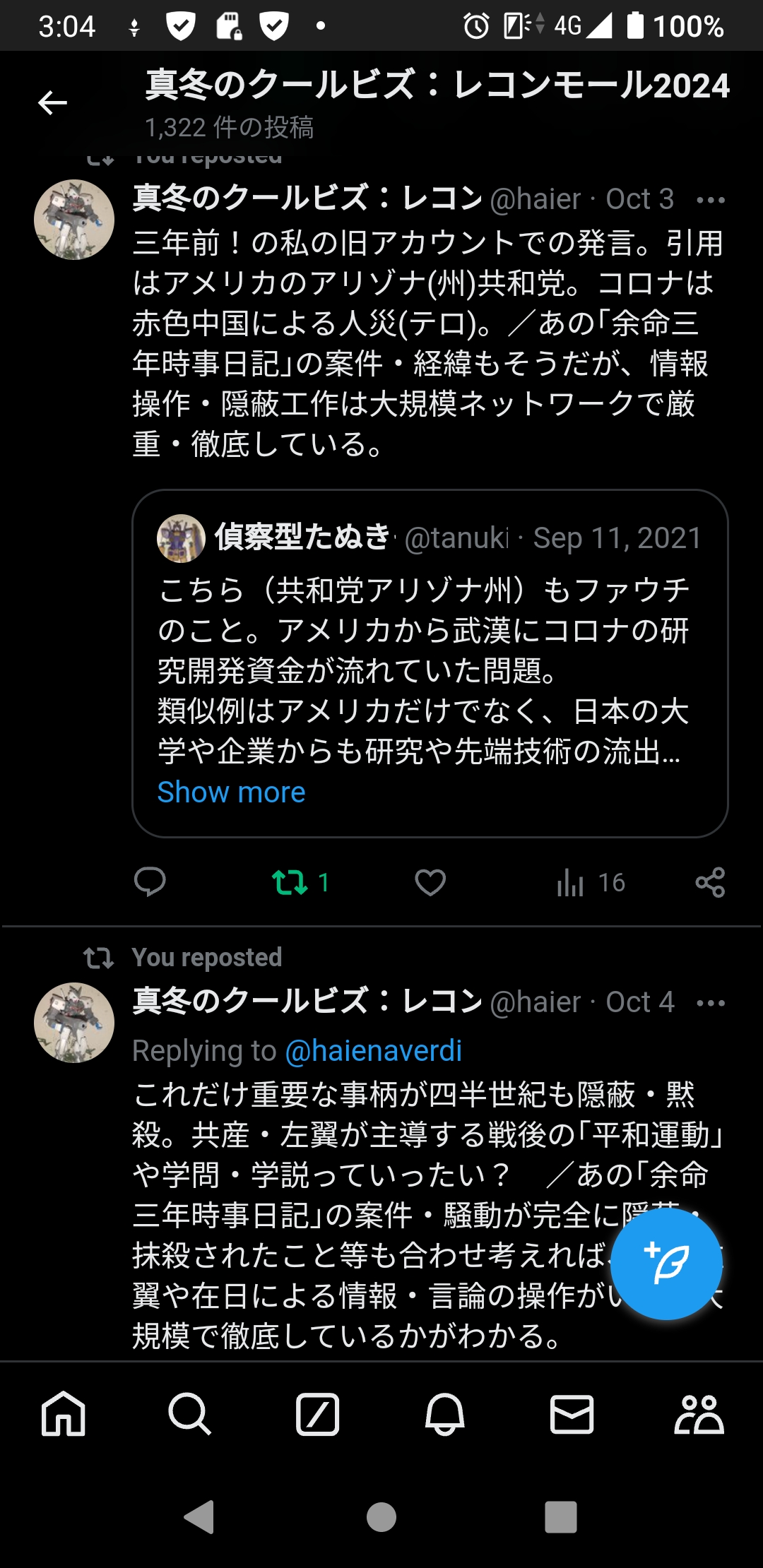
Task: Open overflow menu on the Oct 3 post
Action: [710, 200]
